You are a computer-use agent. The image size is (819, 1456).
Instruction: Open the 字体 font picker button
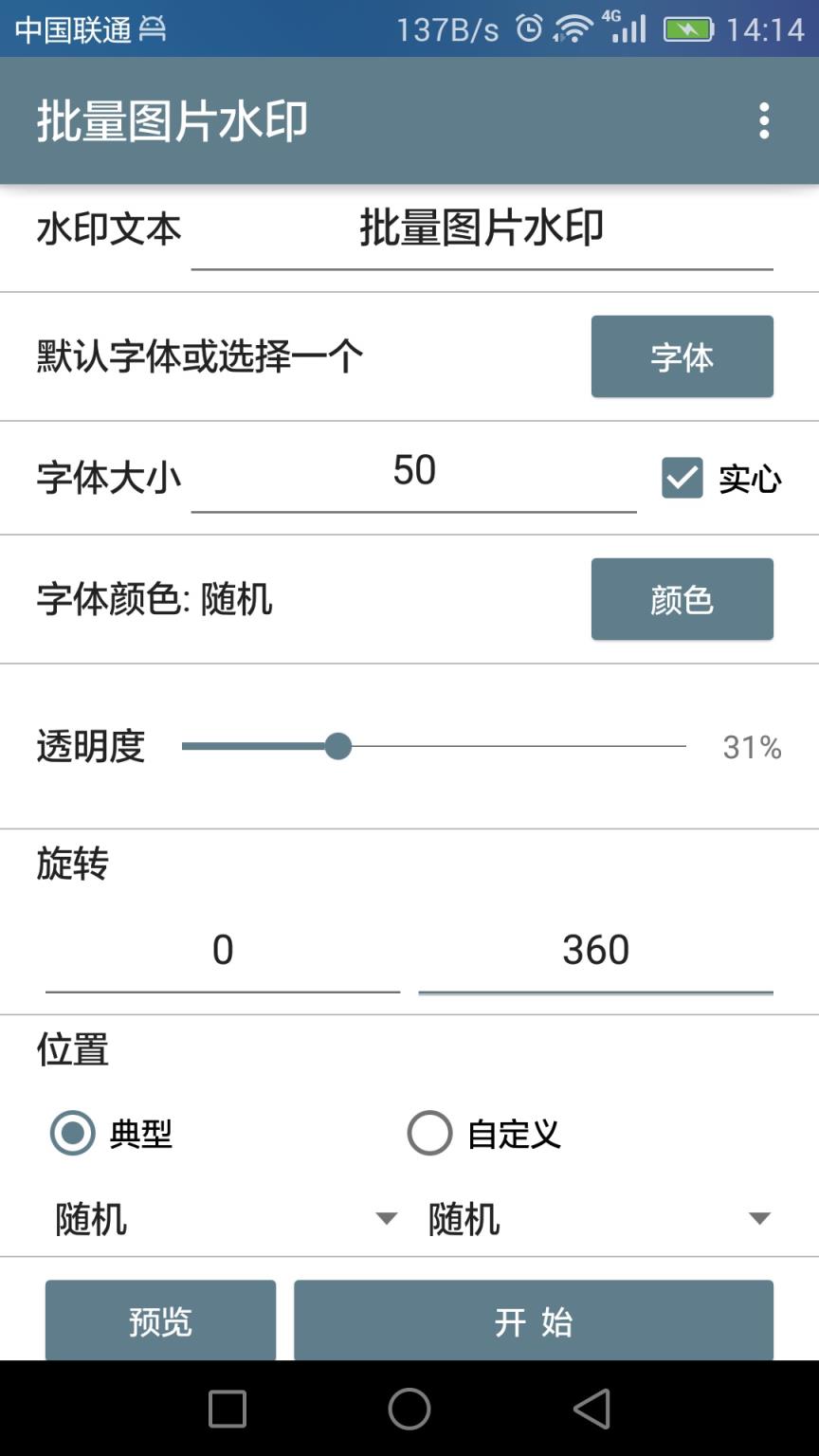coord(682,356)
